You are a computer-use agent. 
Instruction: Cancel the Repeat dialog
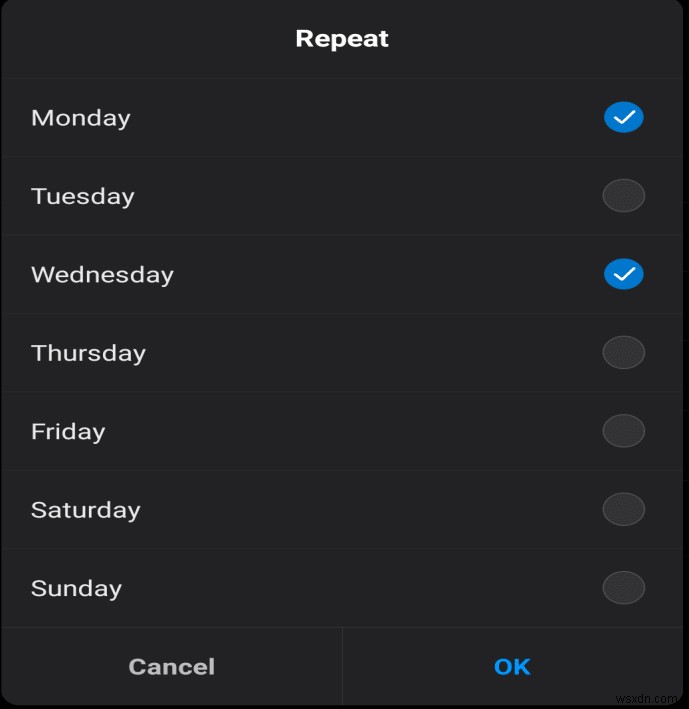(172, 667)
